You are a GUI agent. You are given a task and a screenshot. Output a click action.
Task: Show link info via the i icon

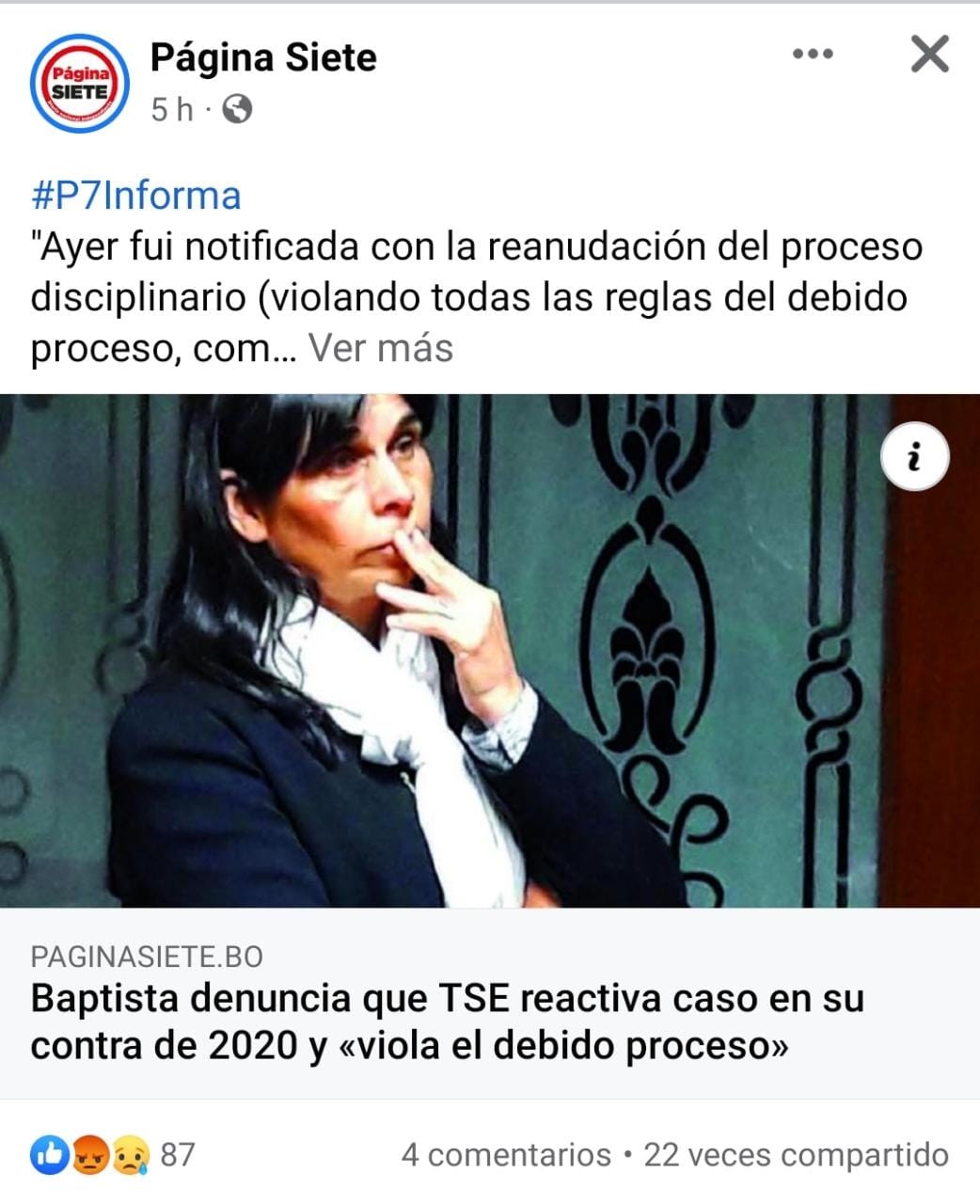click(914, 458)
